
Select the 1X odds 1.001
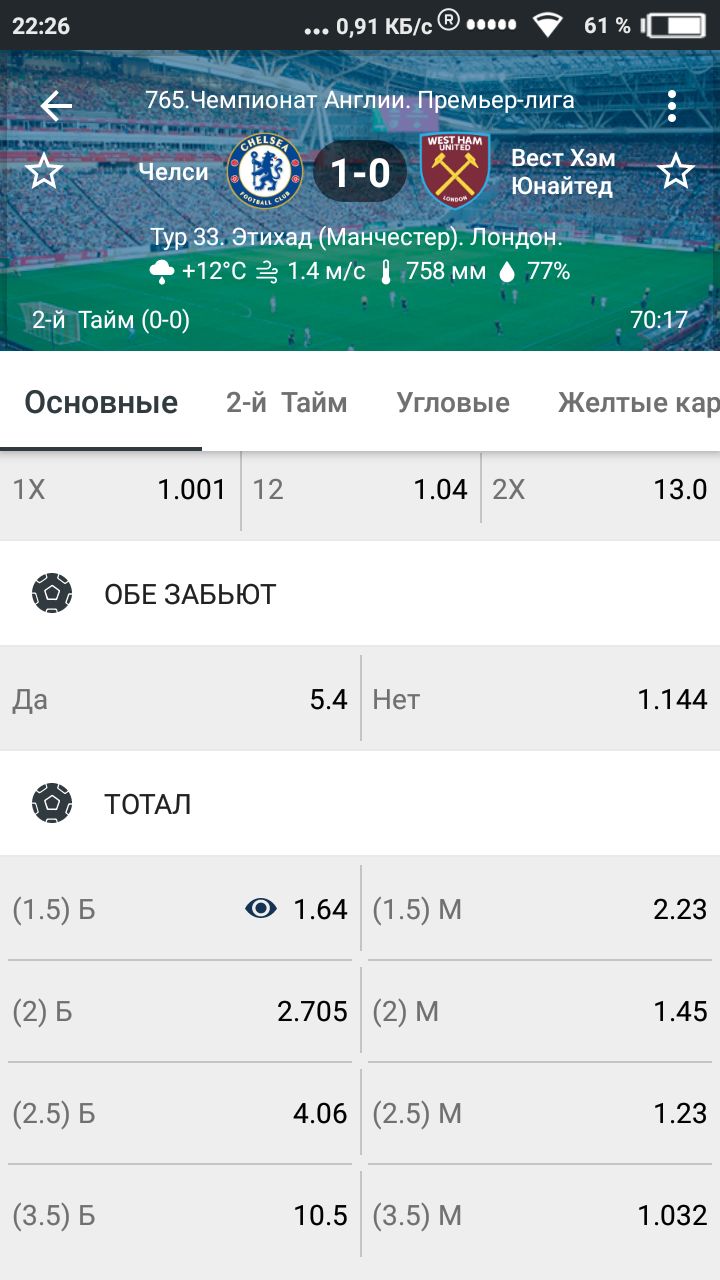(120, 489)
